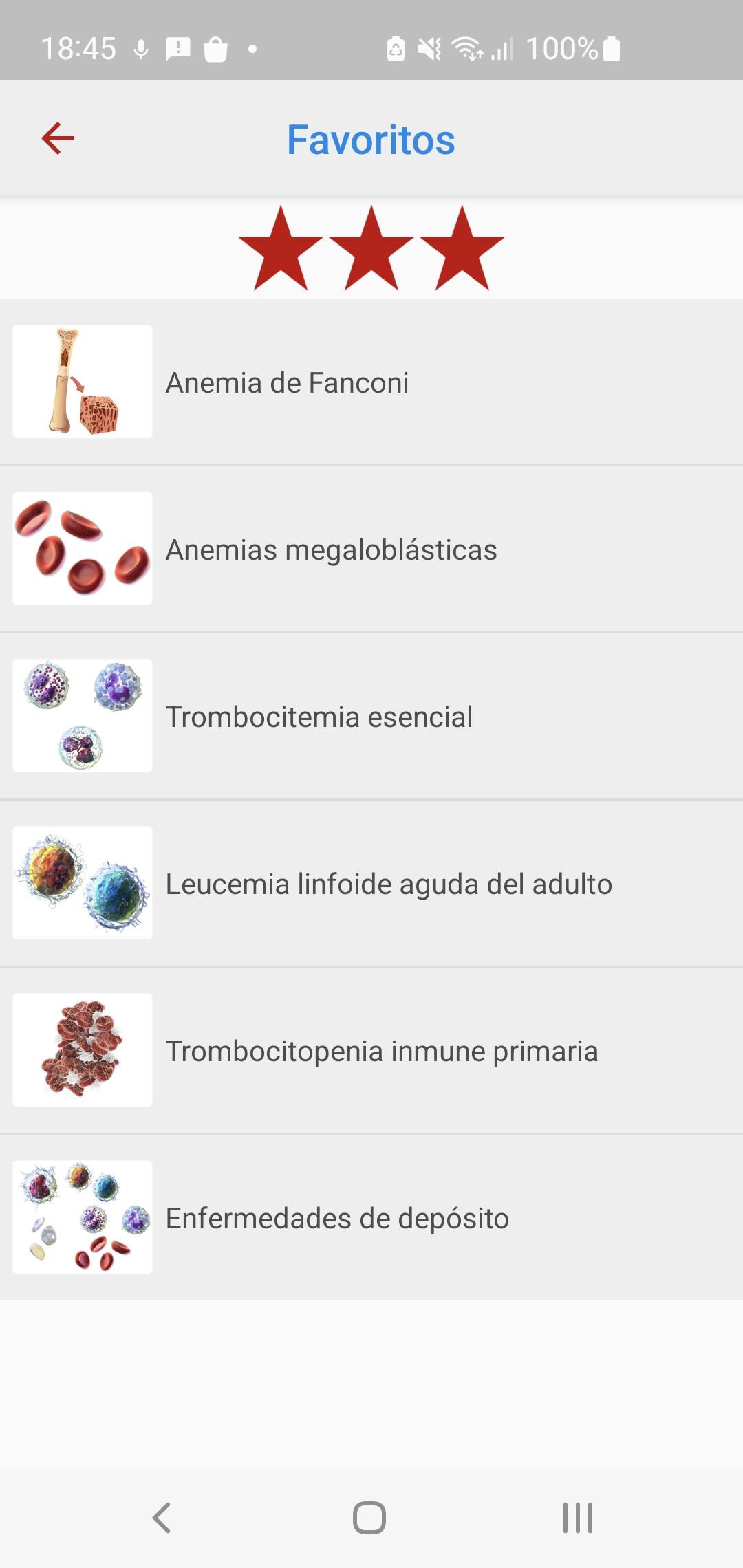
Task: Select Trombocitemia esencial from favorites
Action: click(x=371, y=716)
